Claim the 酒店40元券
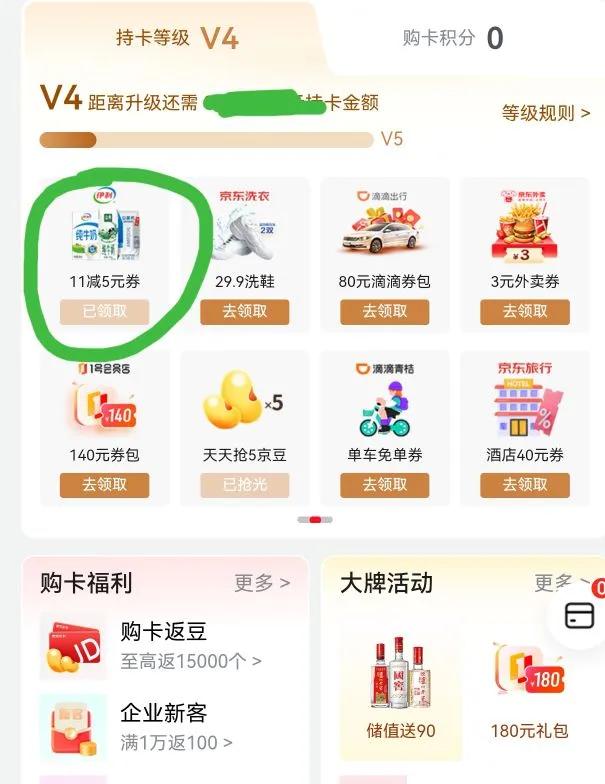This screenshot has width=605, height=784. pyautogui.click(x=524, y=485)
